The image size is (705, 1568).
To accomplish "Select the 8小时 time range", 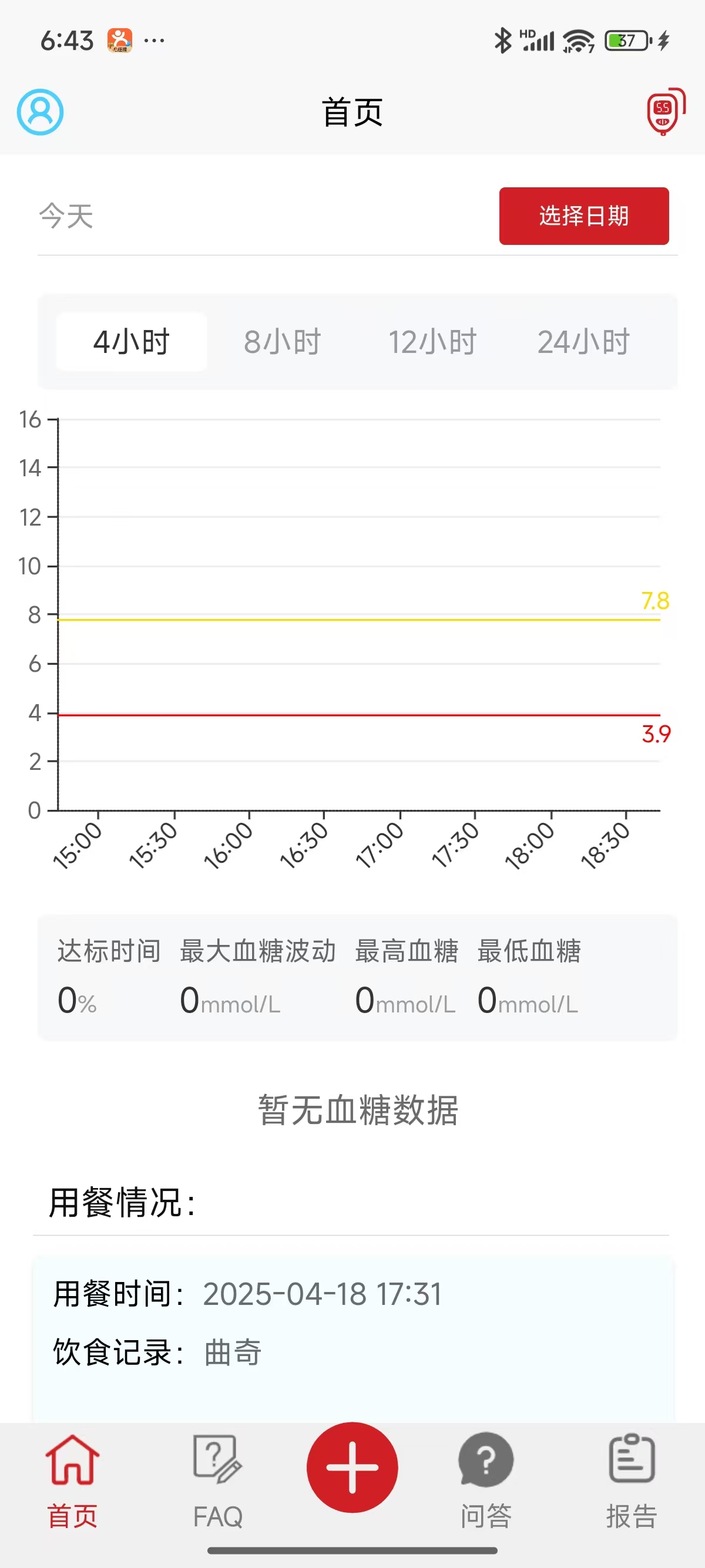I will (x=283, y=341).
